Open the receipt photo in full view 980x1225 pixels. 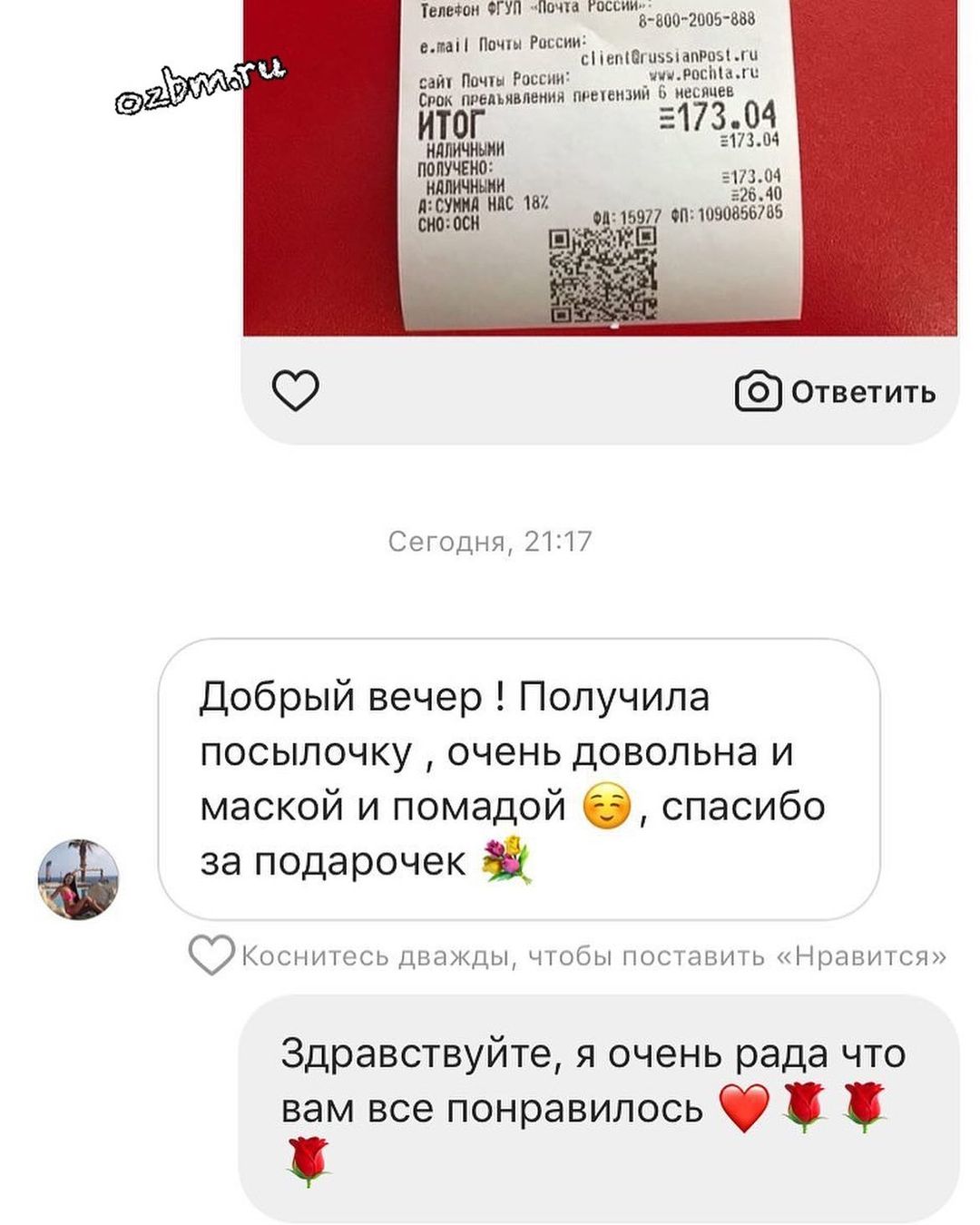[x=599, y=168]
